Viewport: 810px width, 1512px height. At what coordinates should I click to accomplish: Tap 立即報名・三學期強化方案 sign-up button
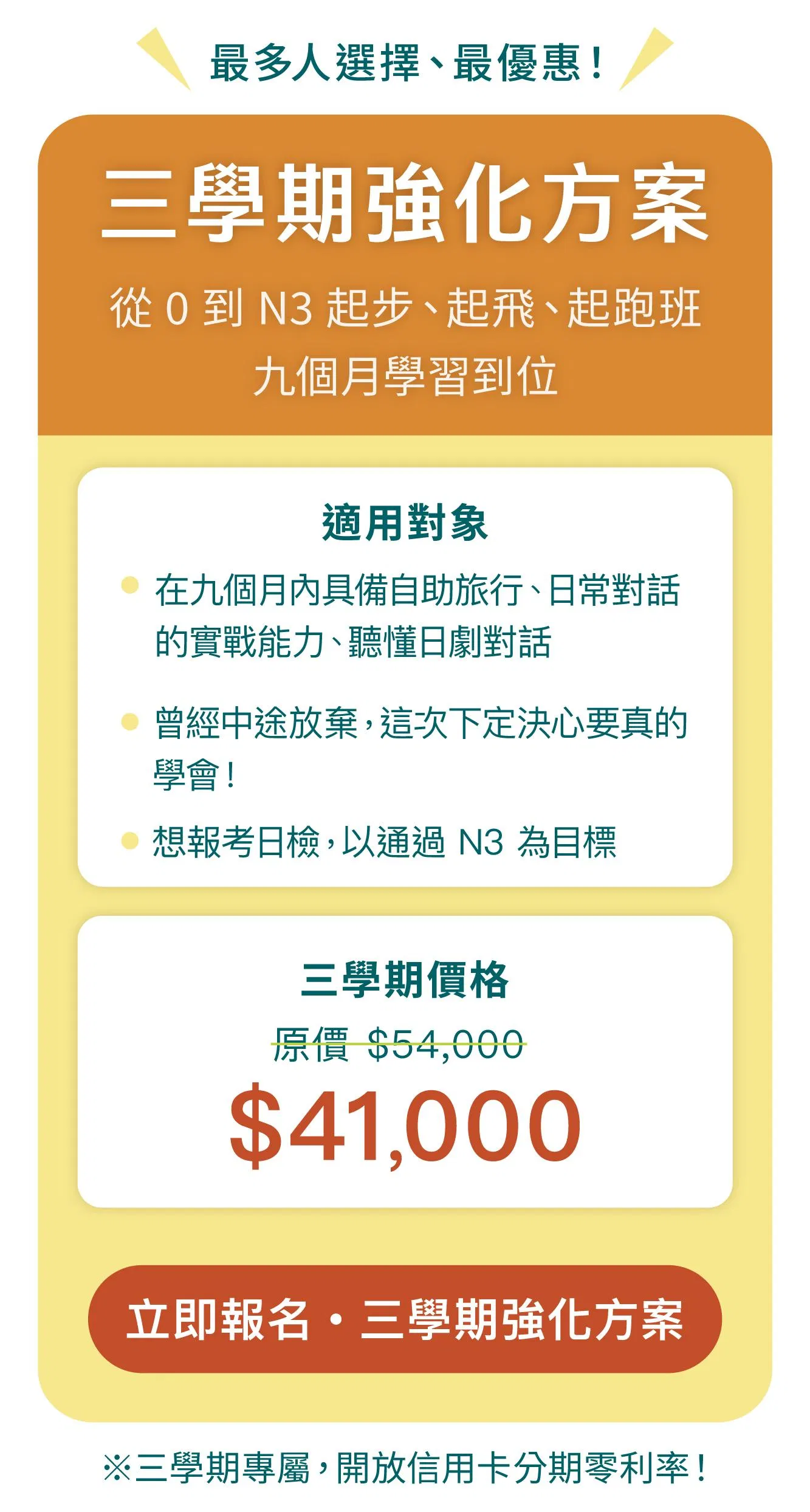point(405,1319)
